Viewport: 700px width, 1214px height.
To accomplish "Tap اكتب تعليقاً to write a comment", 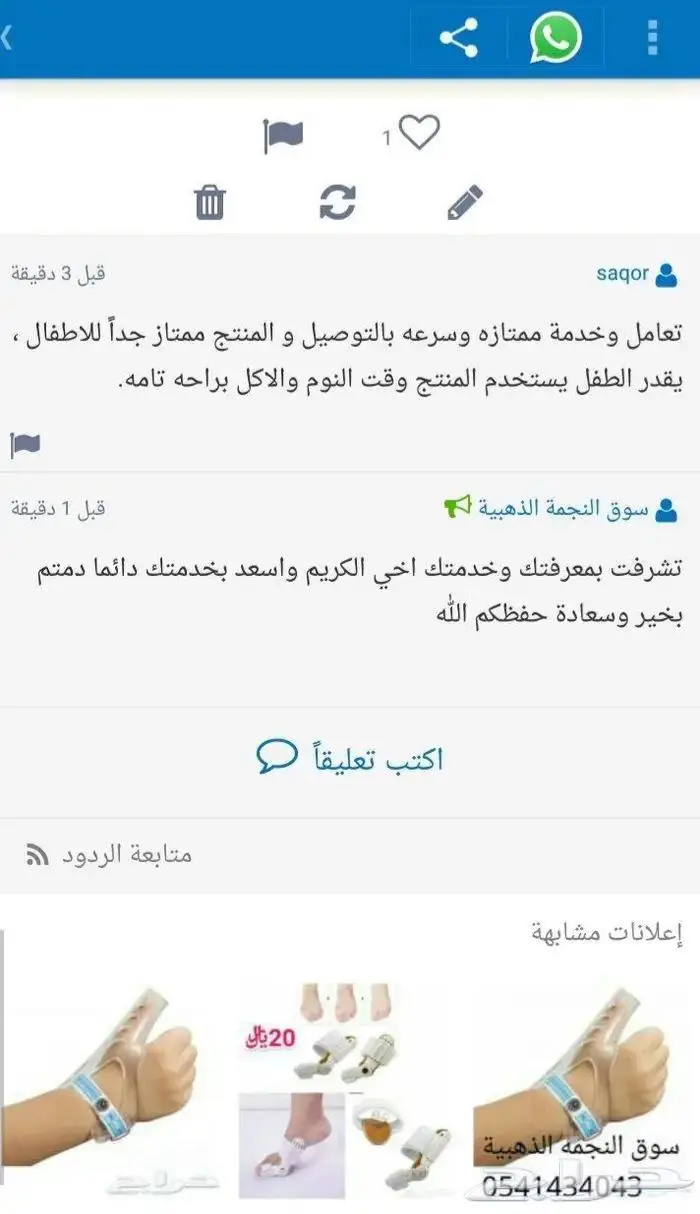I will coord(350,757).
